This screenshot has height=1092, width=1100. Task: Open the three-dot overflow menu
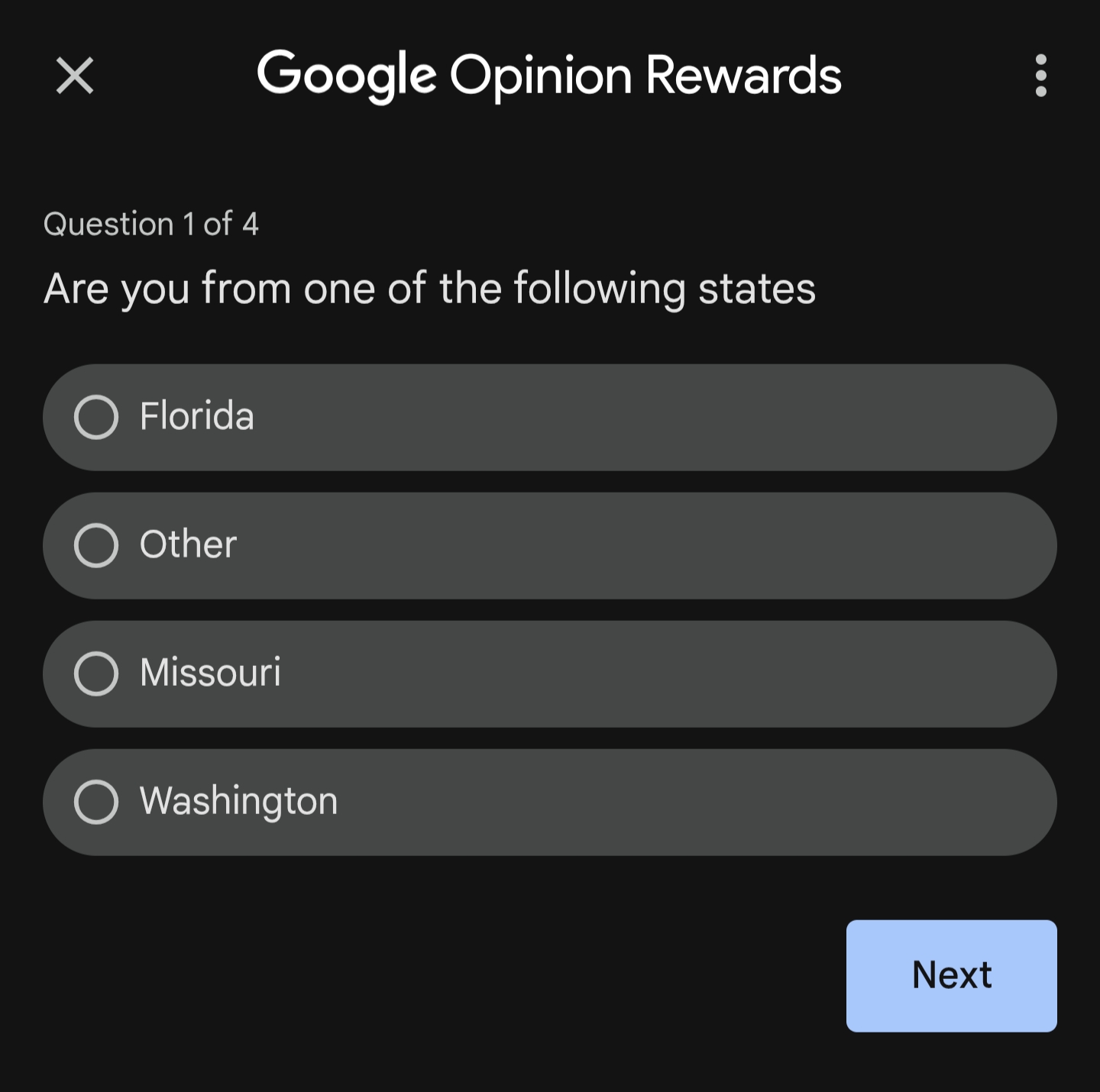1040,76
